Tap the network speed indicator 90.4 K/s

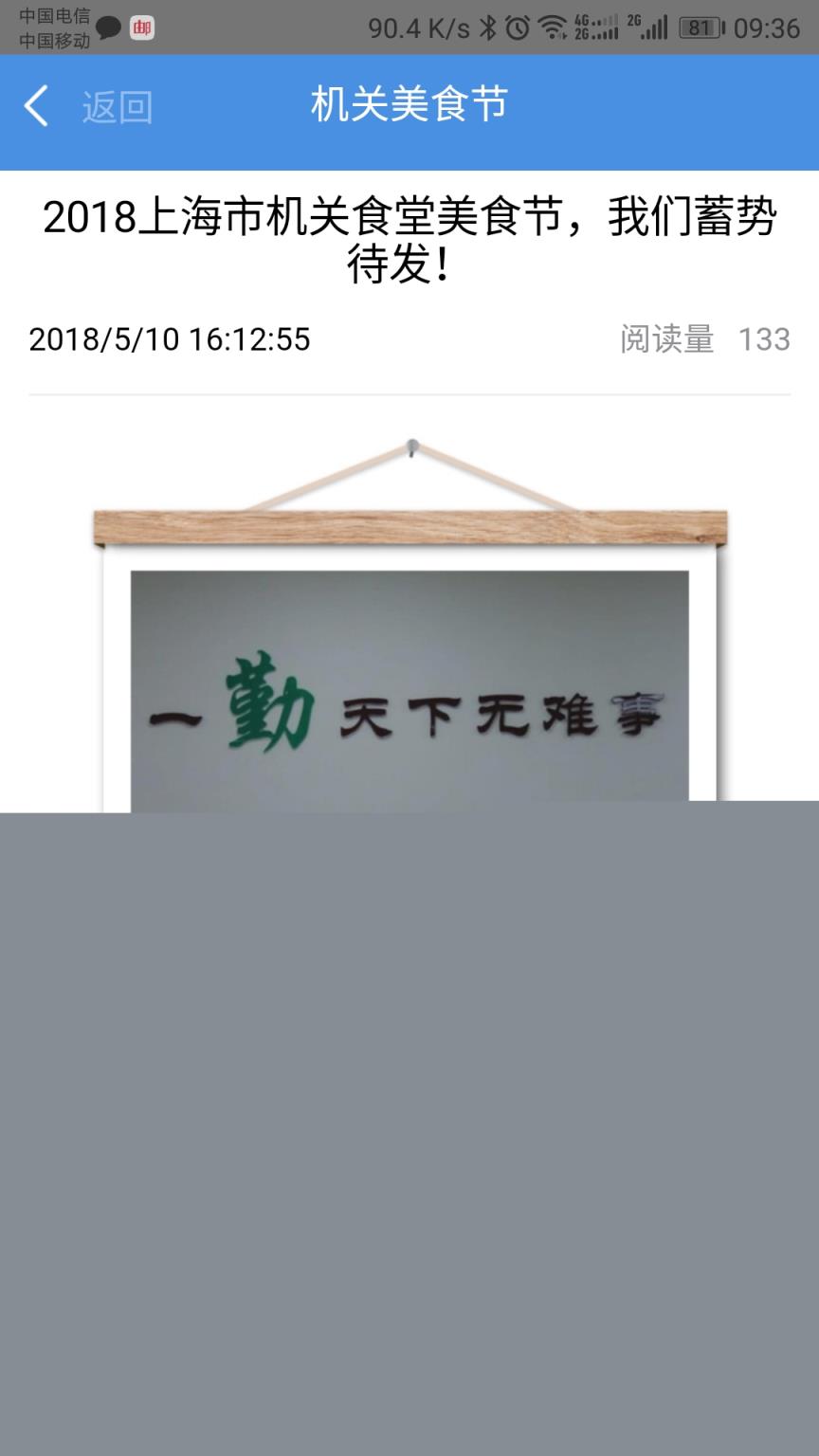(x=421, y=28)
